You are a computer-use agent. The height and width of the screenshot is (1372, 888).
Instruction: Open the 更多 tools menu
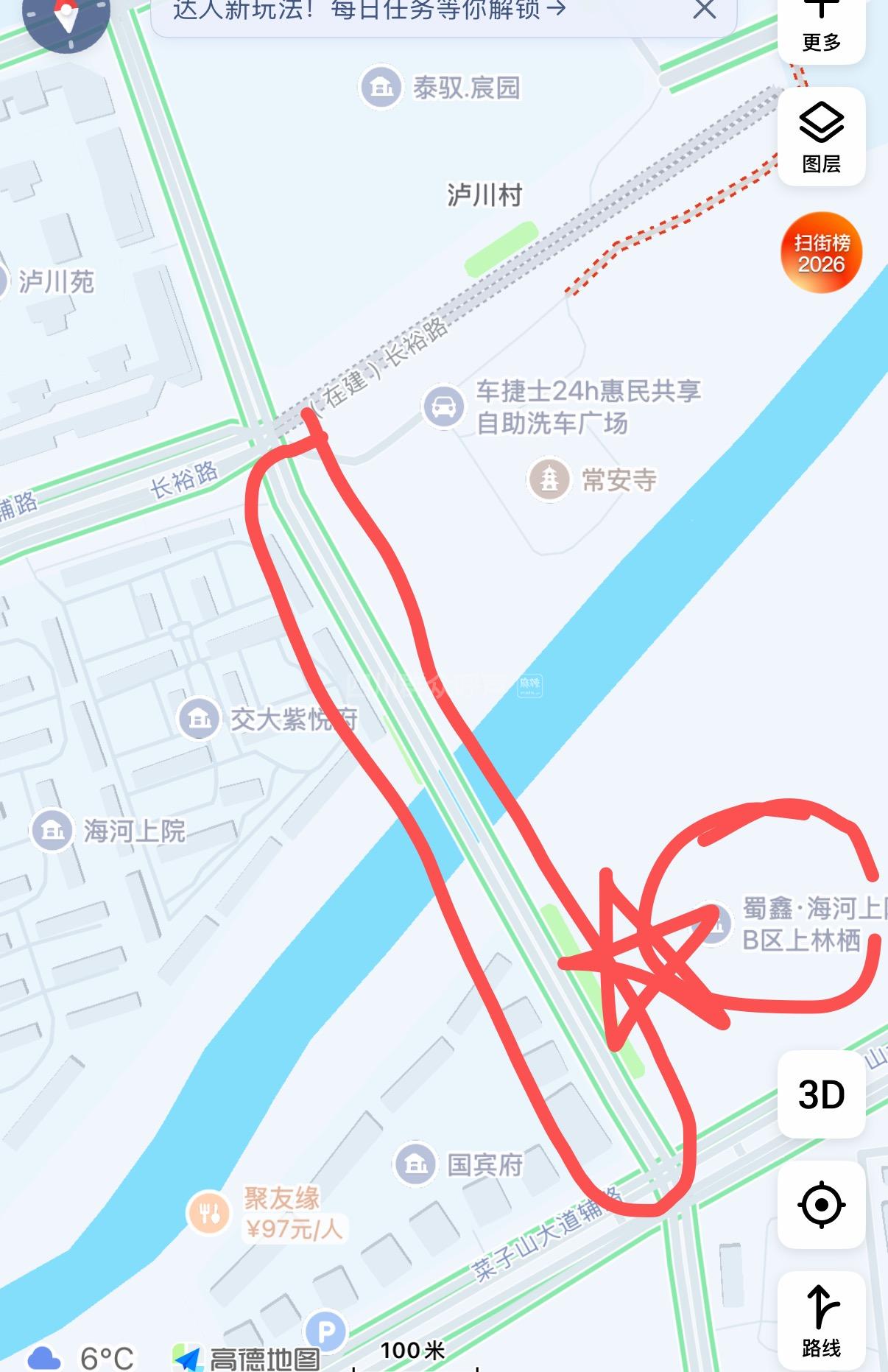click(x=821, y=26)
